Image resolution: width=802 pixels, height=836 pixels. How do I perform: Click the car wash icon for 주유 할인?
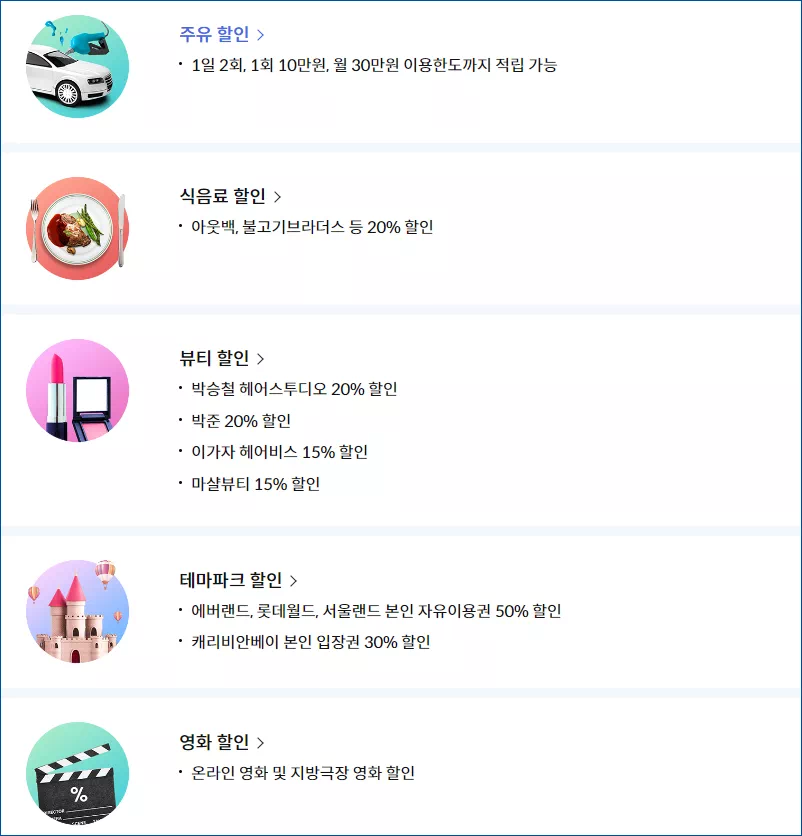click(x=77, y=65)
